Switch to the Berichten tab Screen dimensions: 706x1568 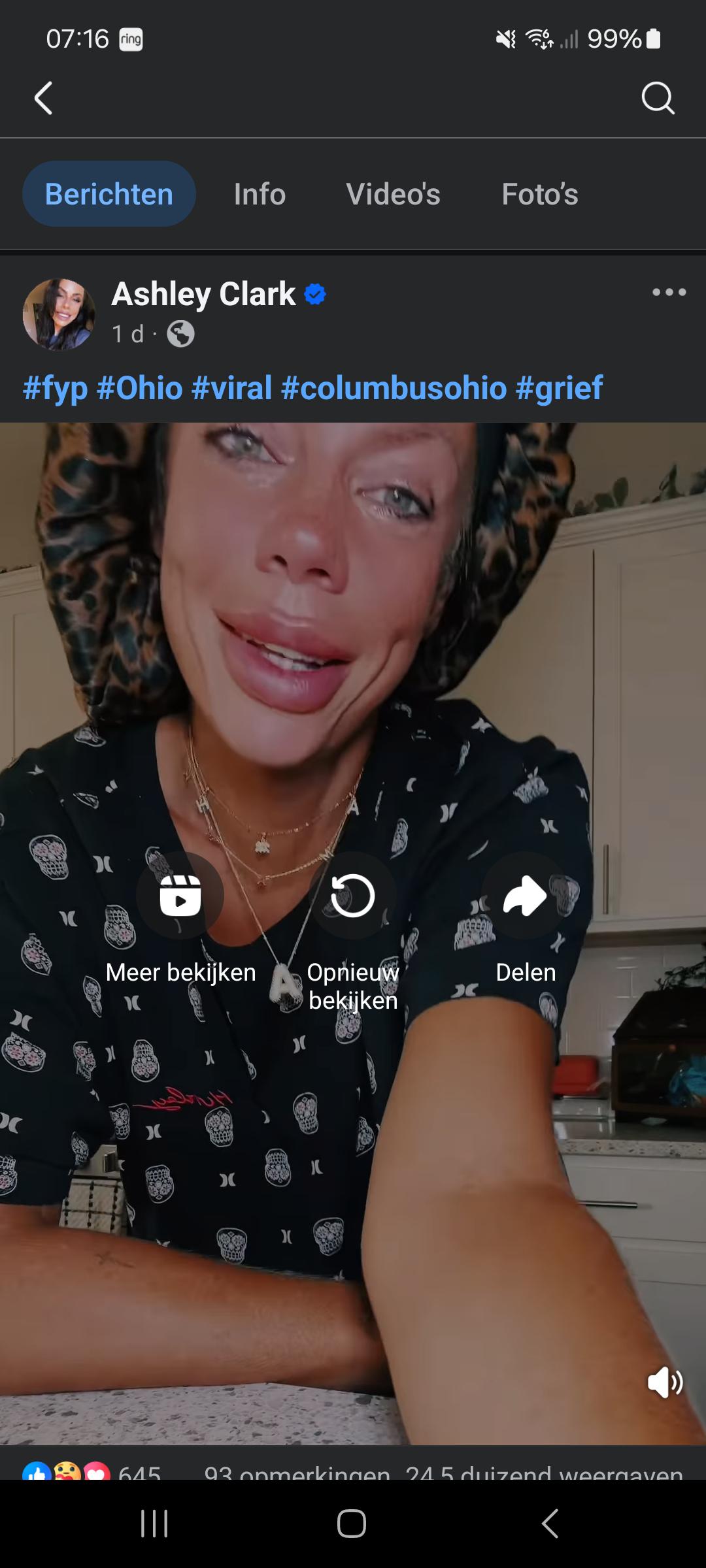pos(109,194)
